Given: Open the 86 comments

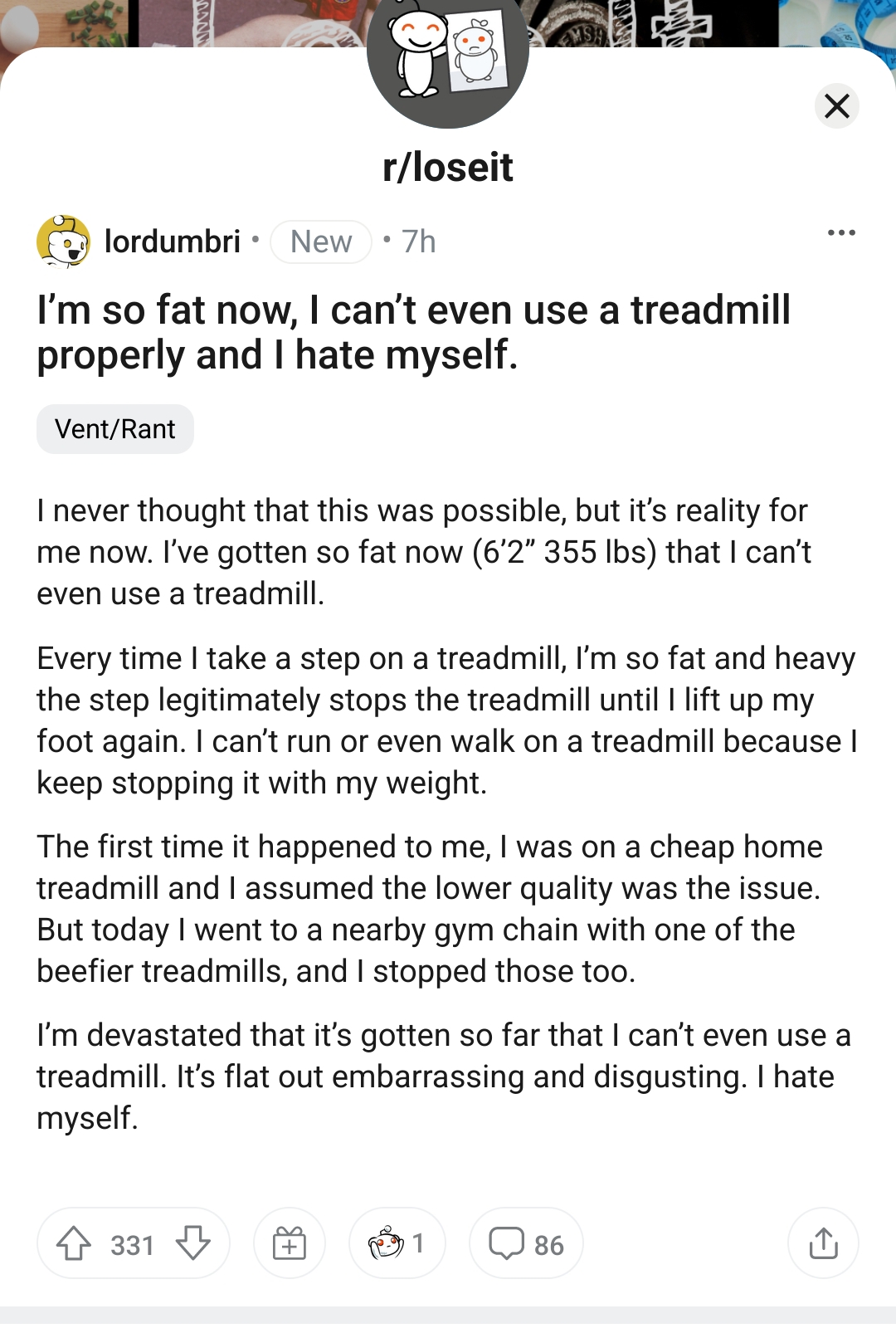Looking at the screenshot, I should tap(526, 1243).
